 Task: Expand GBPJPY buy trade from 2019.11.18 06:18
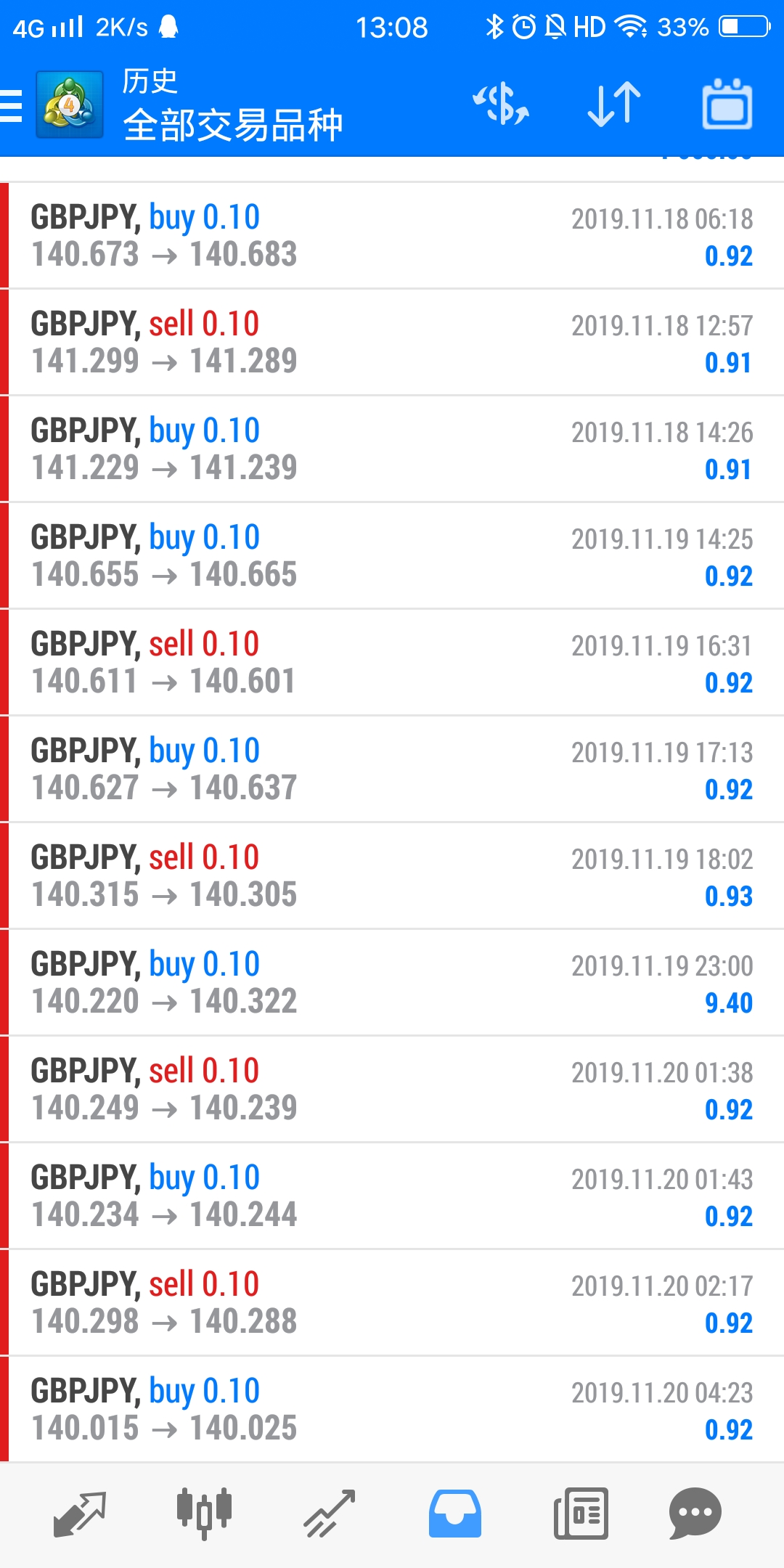[392, 235]
